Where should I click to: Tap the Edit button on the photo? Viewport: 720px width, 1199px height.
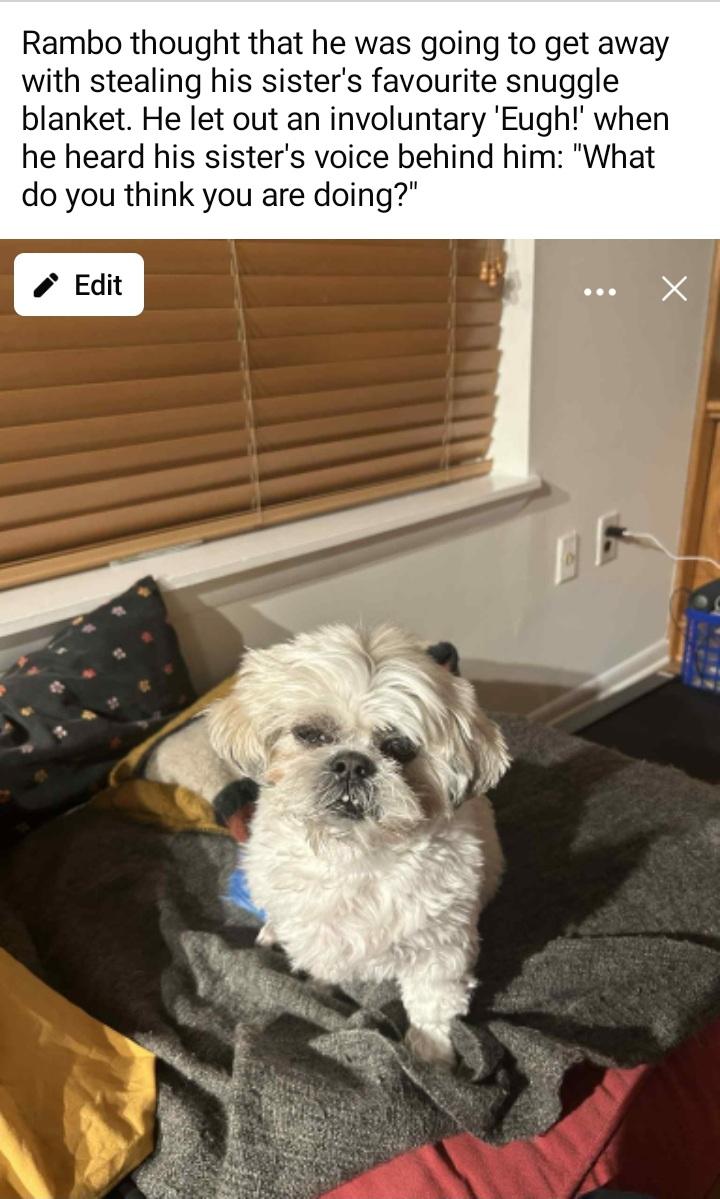click(x=79, y=284)
